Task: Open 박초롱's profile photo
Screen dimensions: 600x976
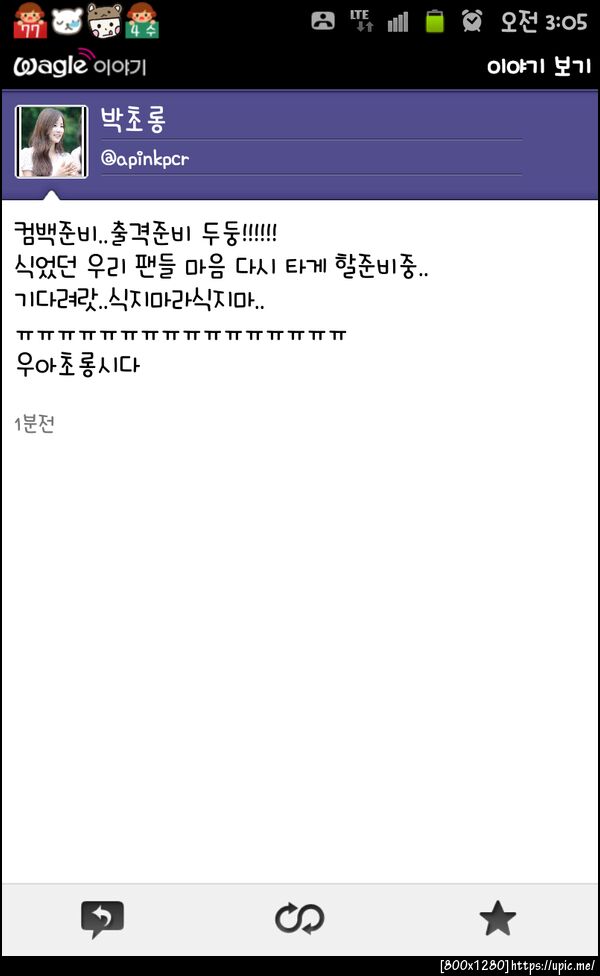Action: click(52, 141)
